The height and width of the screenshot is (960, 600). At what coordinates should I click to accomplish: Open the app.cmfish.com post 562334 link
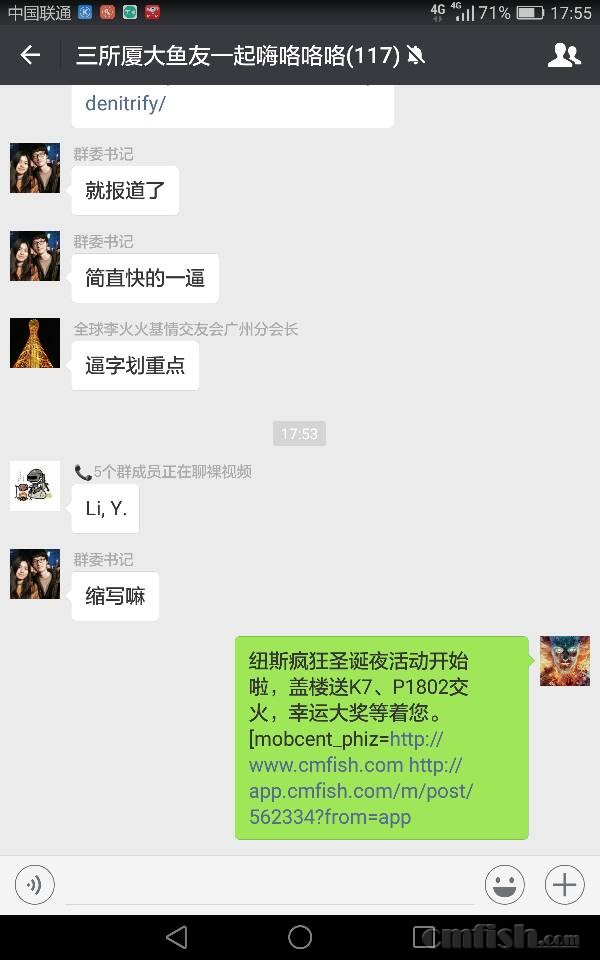pyautogui.click(x=360, y=791)
